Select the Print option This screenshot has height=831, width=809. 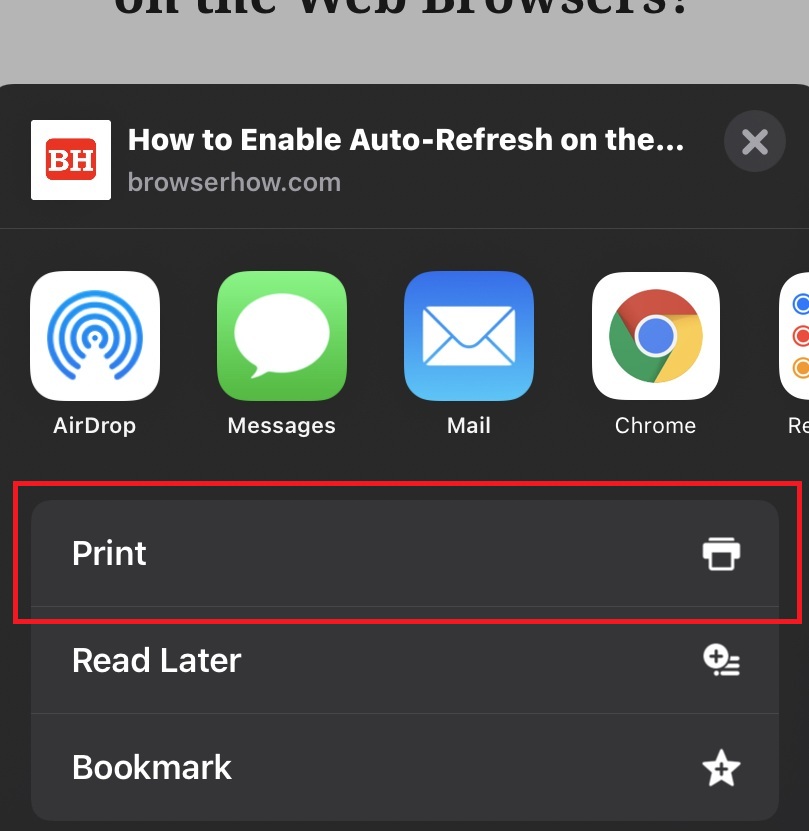pyautogui.click(x=405, y=553)
